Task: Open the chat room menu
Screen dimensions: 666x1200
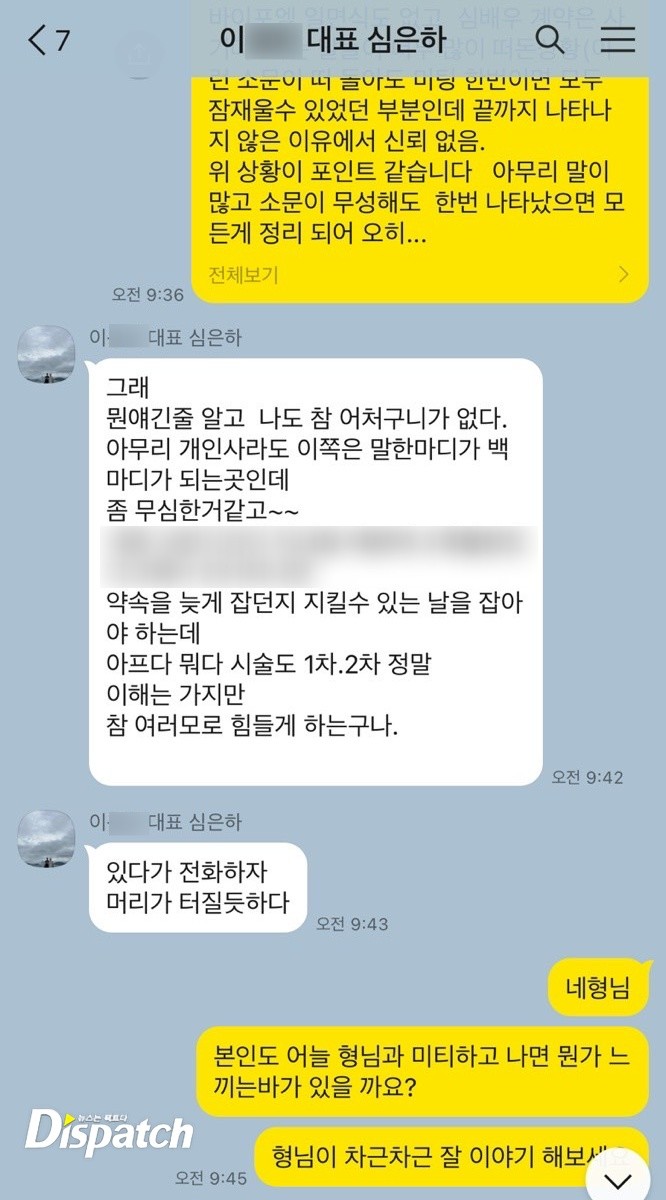Action: pos(618,40)
